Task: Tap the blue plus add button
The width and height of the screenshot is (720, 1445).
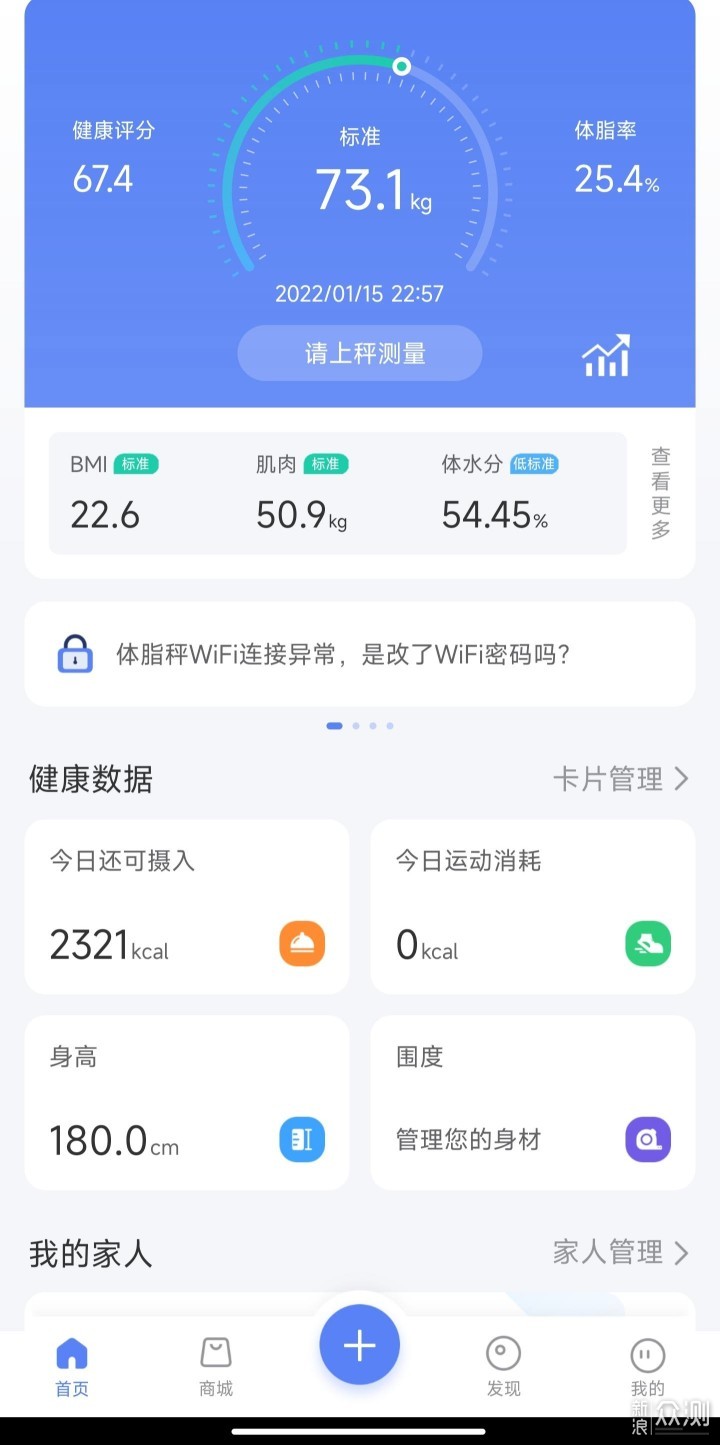Action: coord(360,1345)
